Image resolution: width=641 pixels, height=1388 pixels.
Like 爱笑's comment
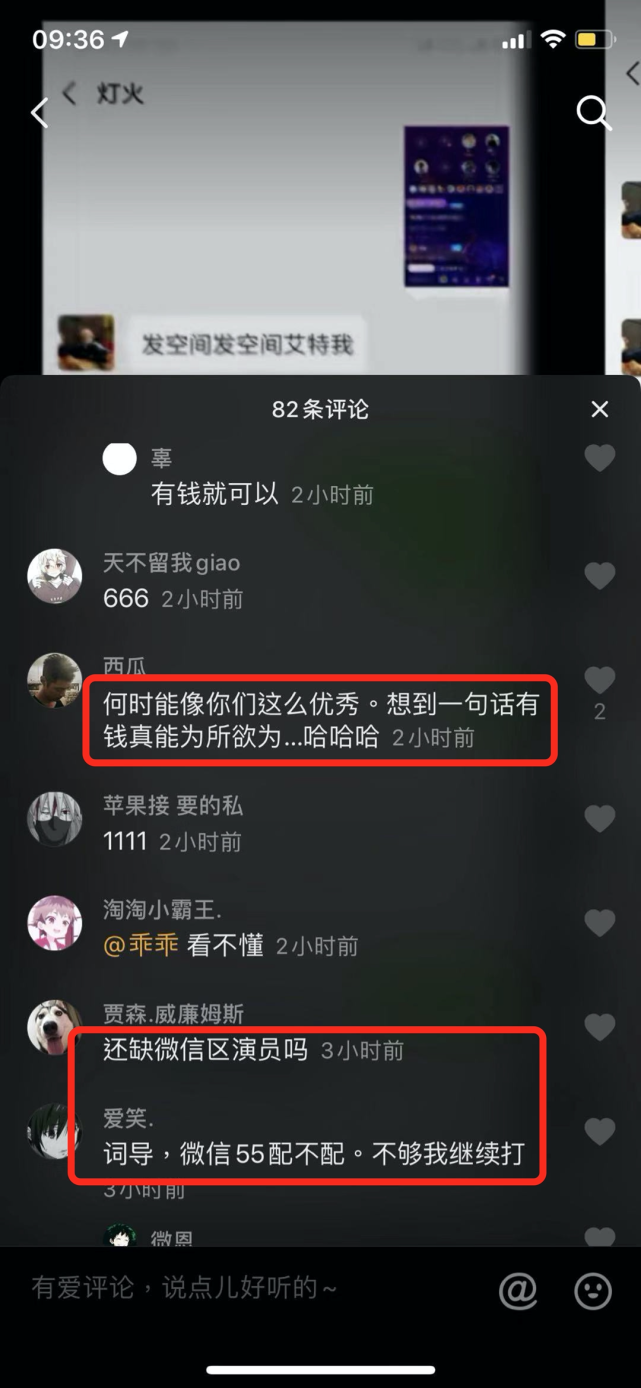coord(599,1132)
